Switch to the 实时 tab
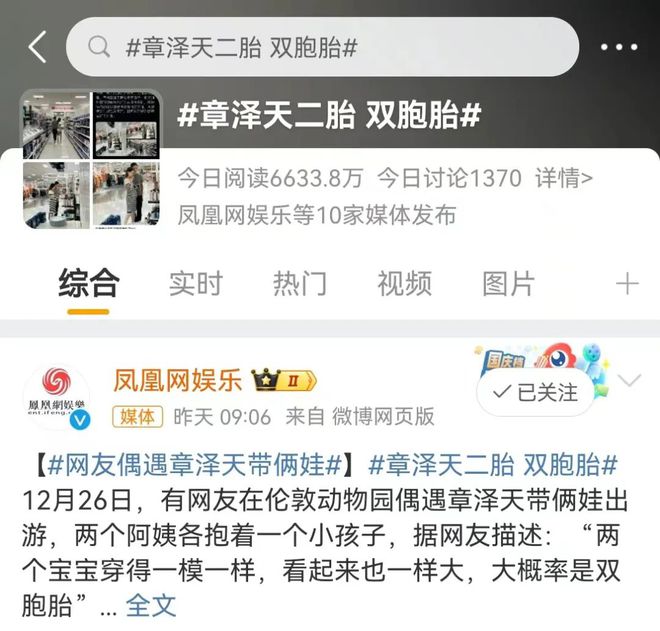 pos(195,284)
